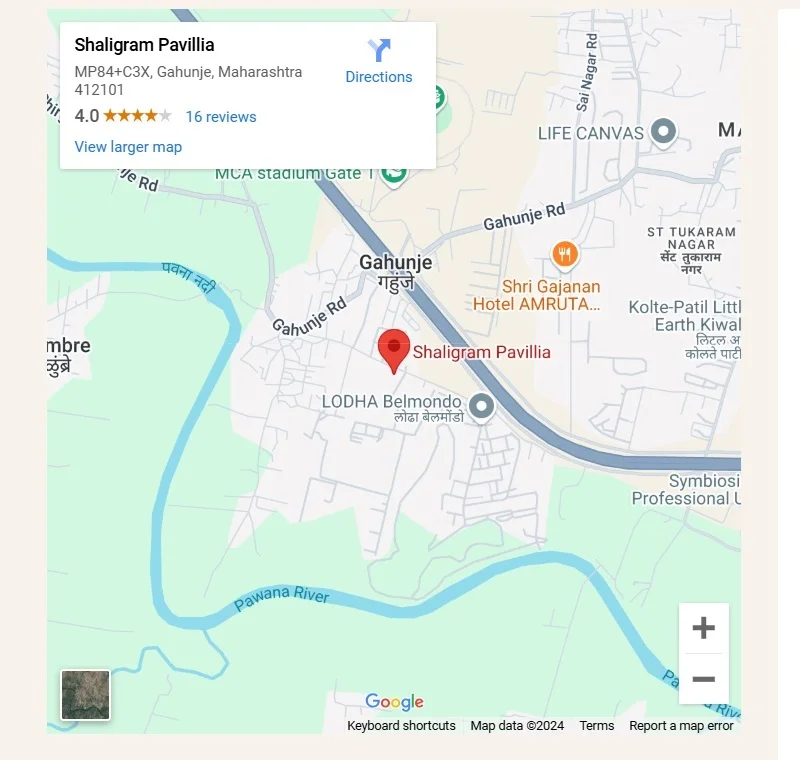Select MCA stadium Gate 1 marker
This screenshot has width=800, height=760.
(396, 174)
